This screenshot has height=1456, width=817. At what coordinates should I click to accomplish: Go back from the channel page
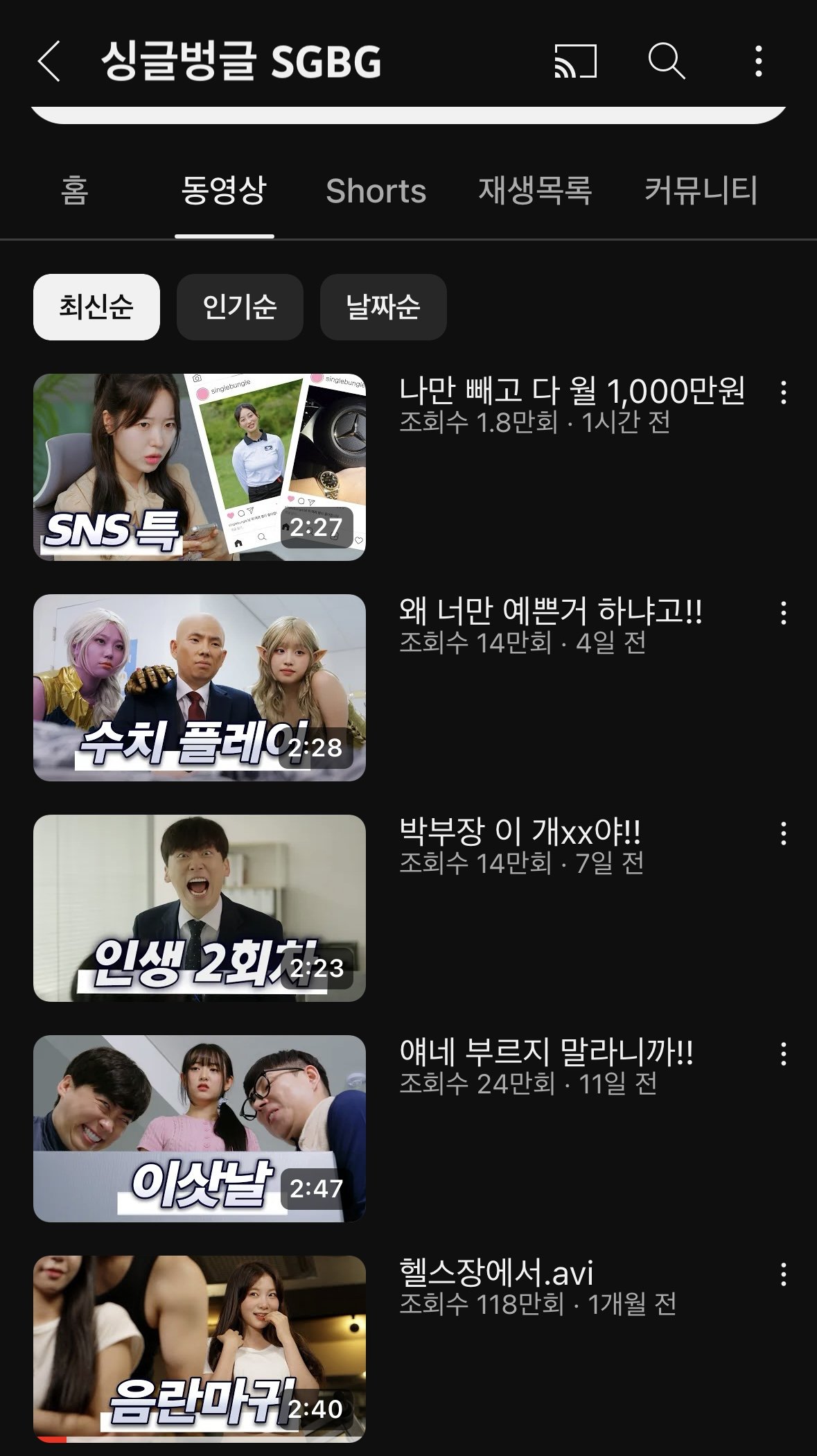click(x=49, y=62)
